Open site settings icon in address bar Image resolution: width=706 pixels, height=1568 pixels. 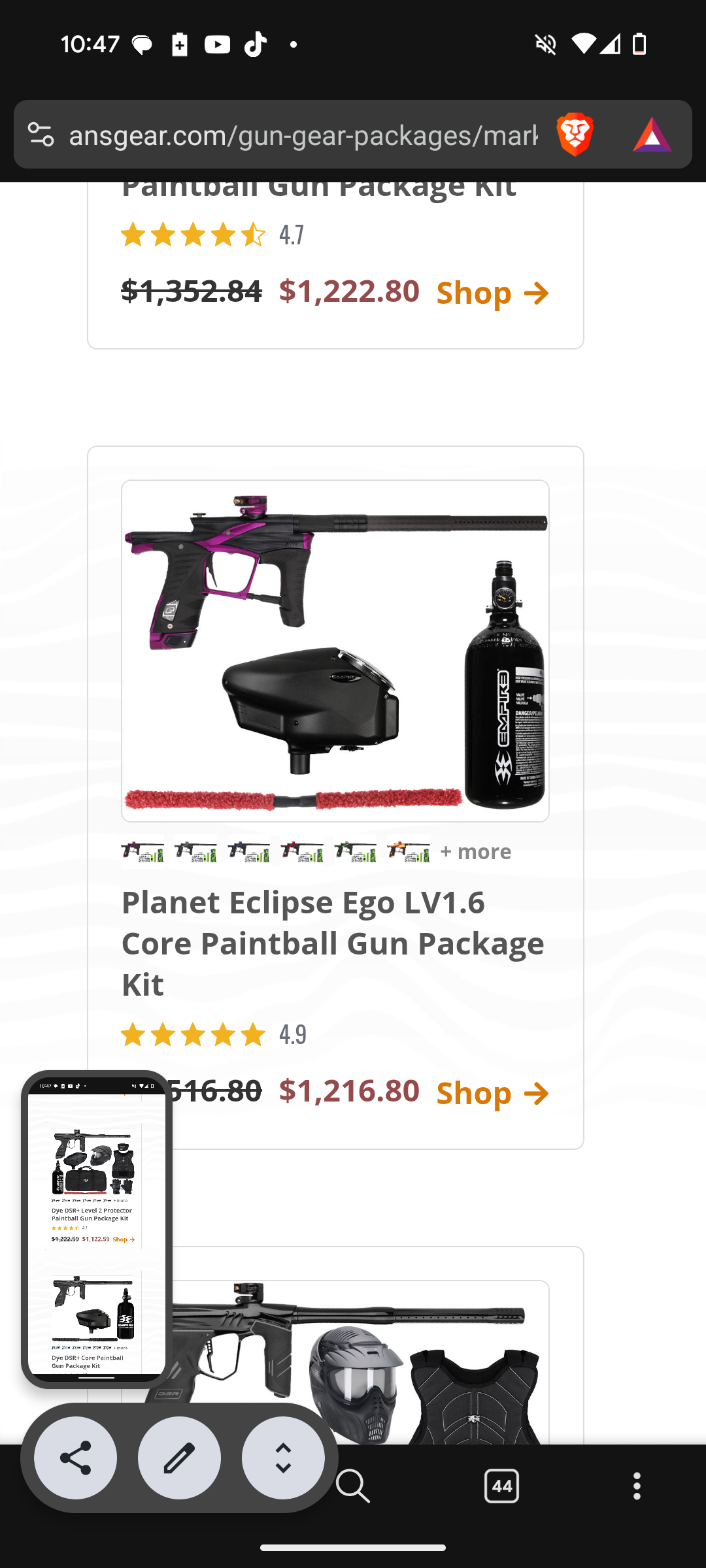41,135
